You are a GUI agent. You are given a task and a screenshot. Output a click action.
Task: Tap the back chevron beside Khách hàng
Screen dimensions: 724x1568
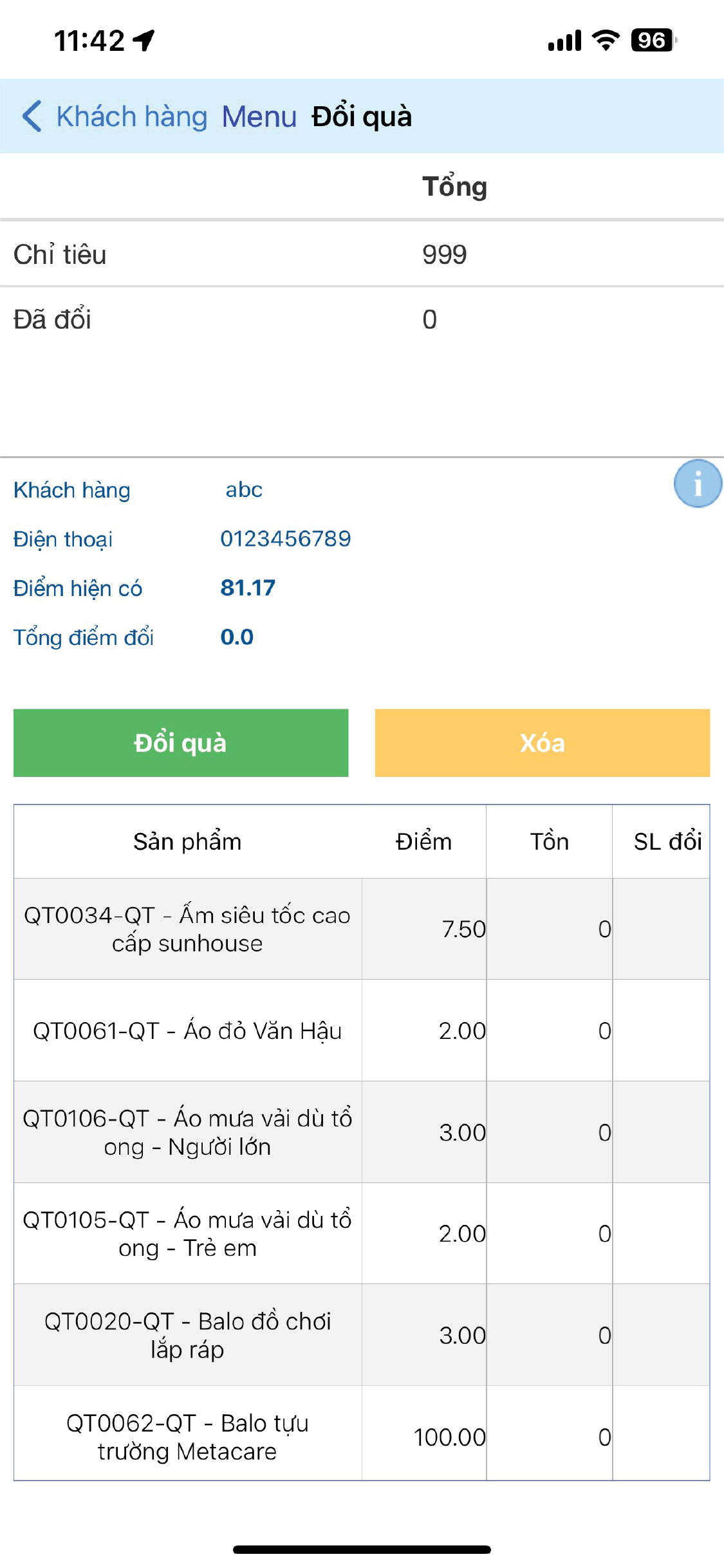30,116
